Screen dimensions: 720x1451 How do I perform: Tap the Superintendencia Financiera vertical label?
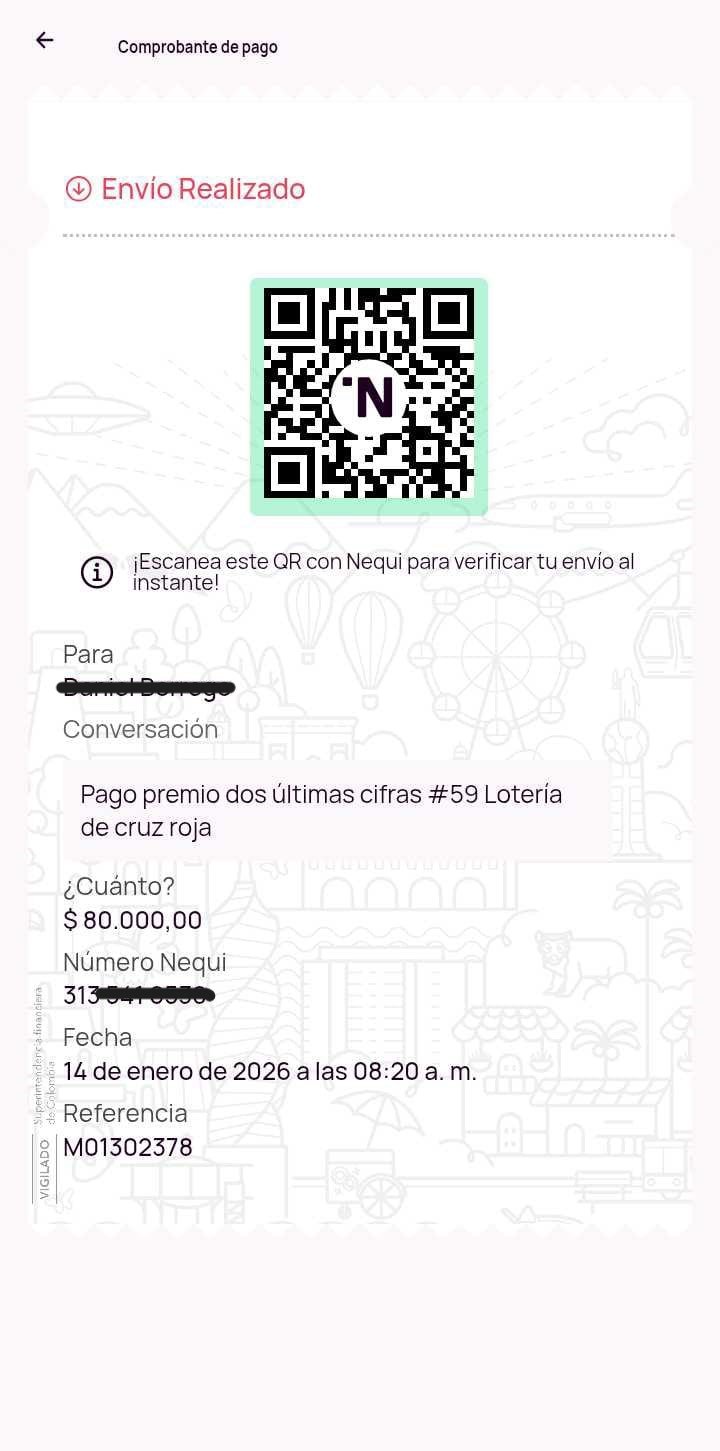click(x=40, y=1060)
